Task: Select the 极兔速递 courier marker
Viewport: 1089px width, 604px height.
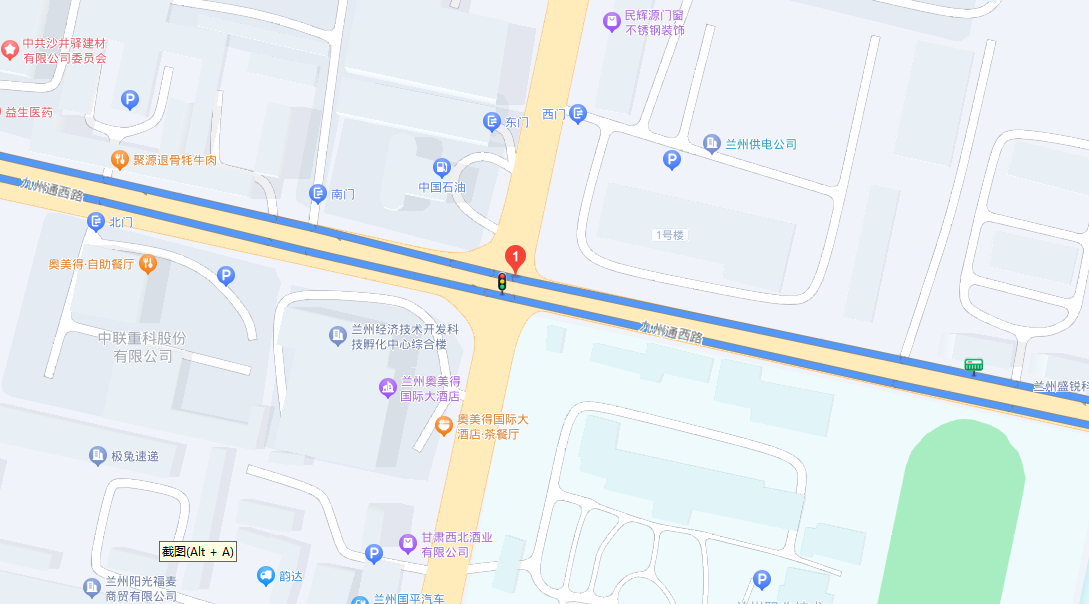Action: point(98,456)
